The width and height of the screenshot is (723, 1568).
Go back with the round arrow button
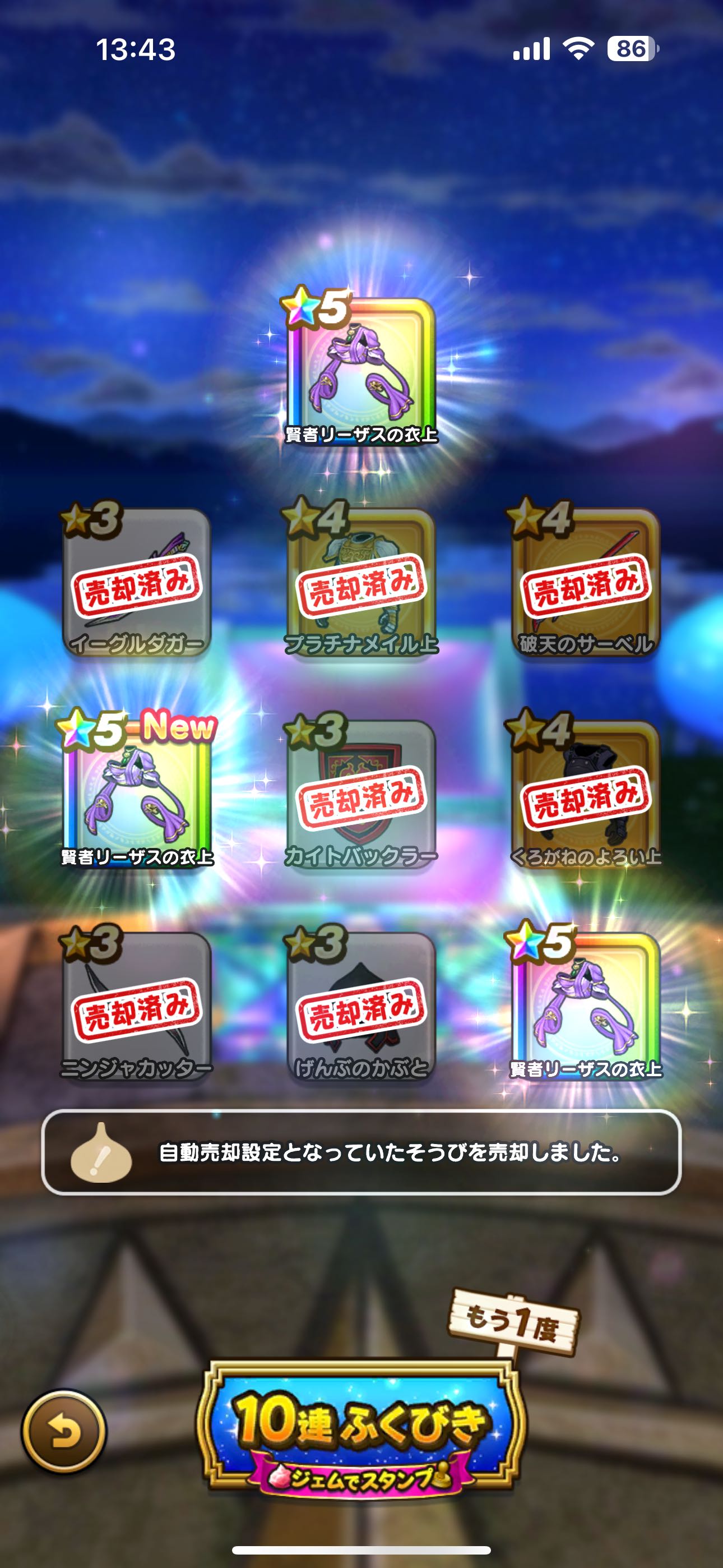click(64, 1432)
